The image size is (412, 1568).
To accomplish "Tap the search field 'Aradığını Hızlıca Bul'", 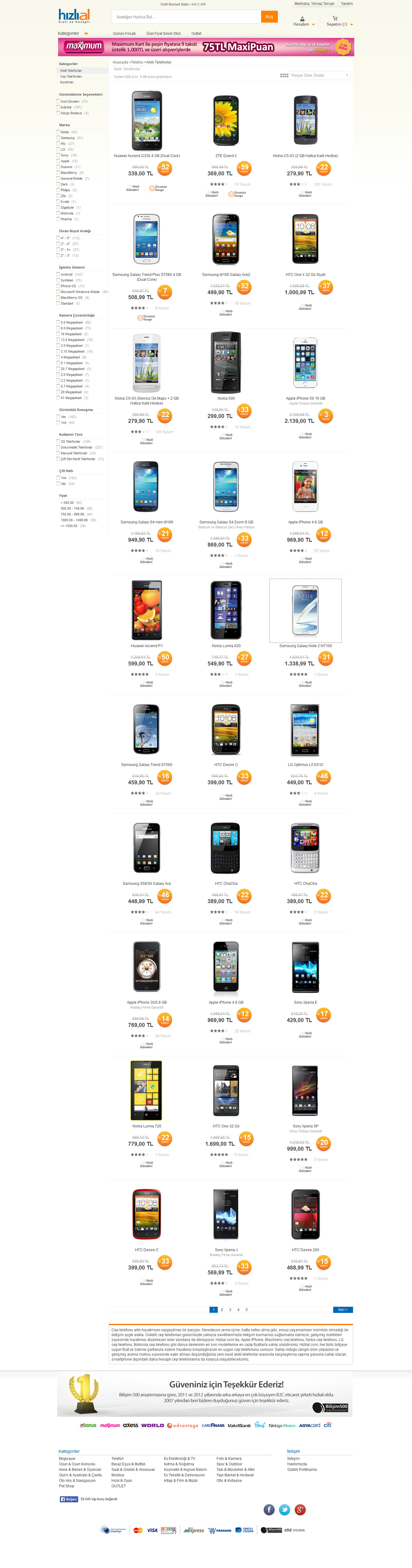I will click(x=186, y=17).
